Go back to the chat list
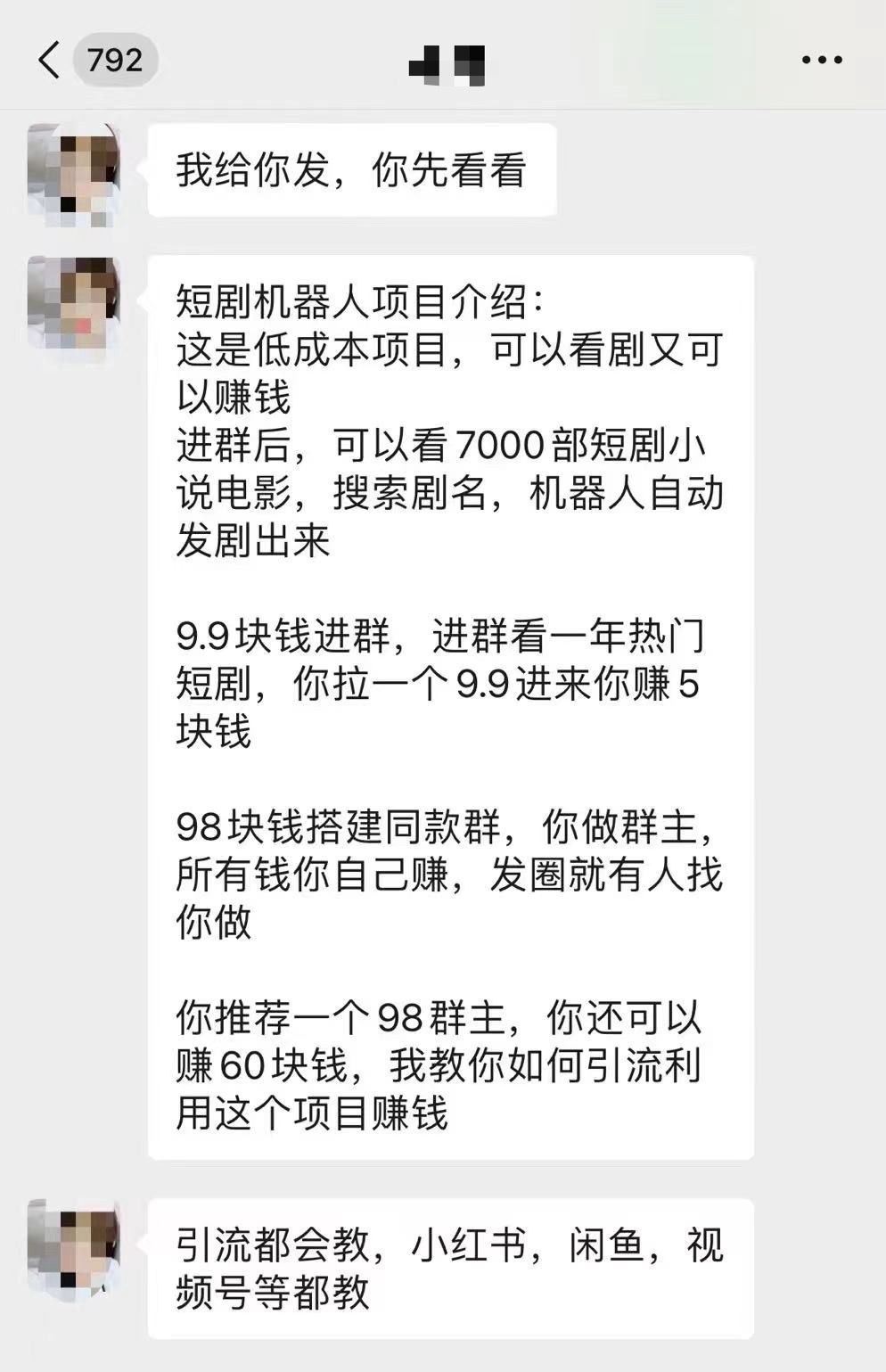Viewport: 886px width, 1372px height. 50,61
